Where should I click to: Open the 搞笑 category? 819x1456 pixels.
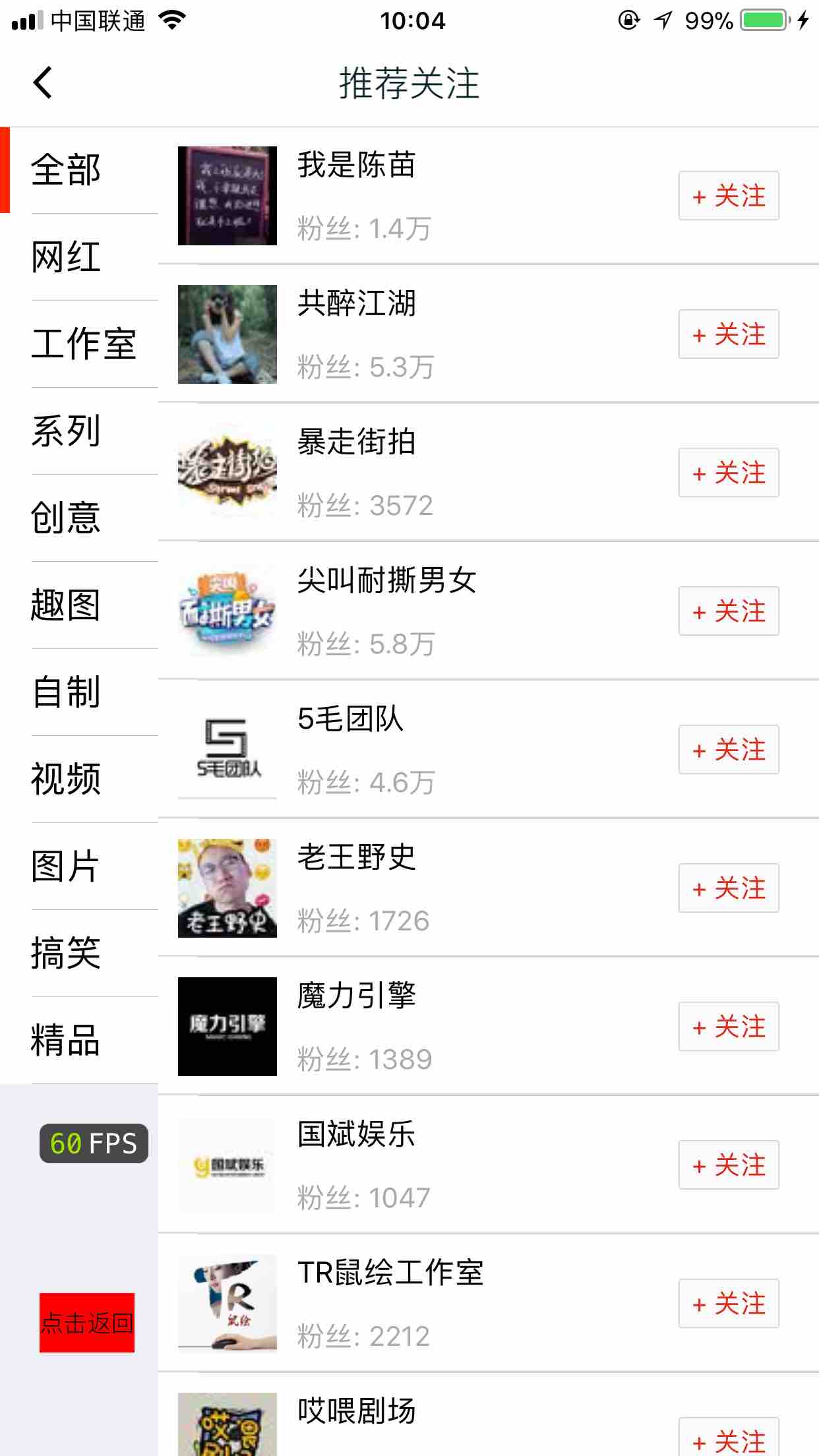click(x=66, y=954)
